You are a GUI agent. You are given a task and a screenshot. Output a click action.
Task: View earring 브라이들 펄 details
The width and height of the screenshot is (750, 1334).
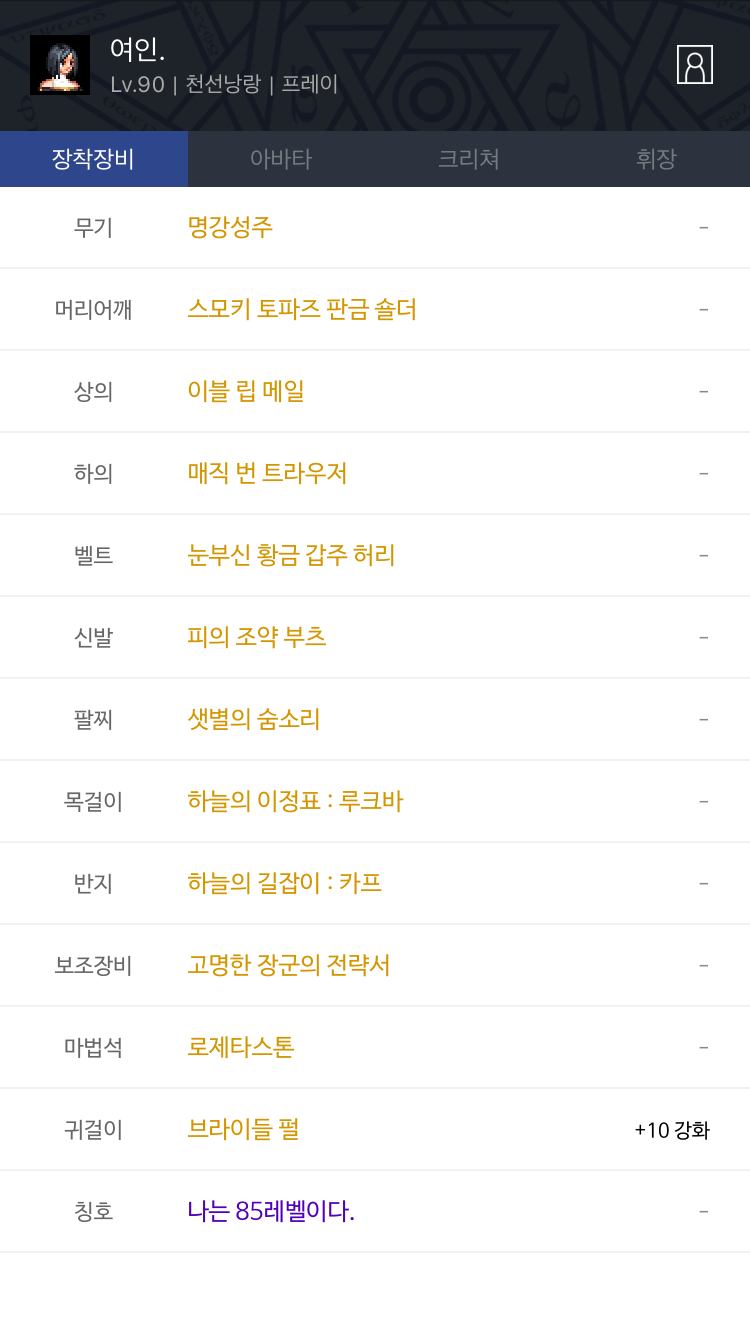[x=243, y=1129]
